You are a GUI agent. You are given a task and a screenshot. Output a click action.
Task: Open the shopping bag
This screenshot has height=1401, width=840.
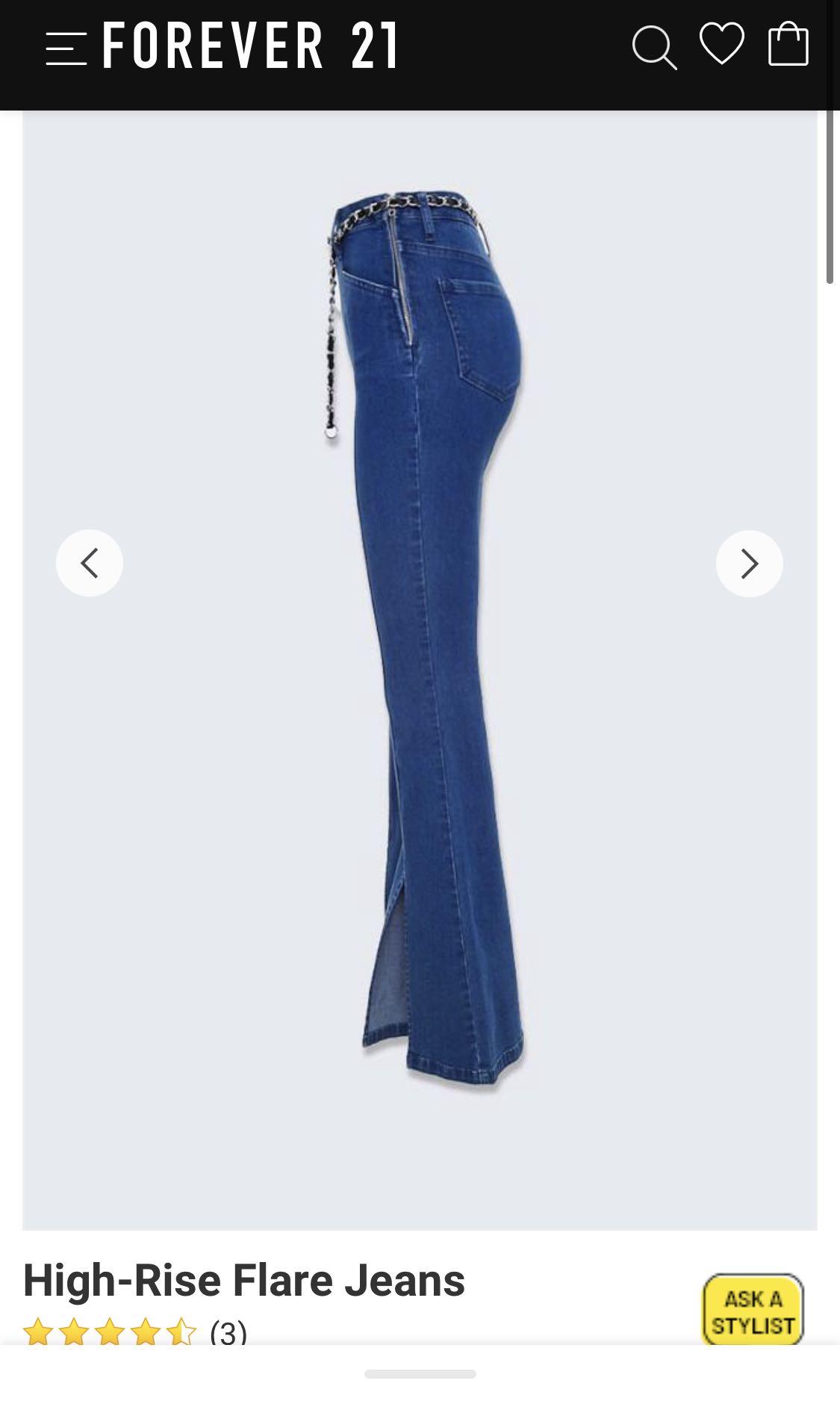coord(788,45)
